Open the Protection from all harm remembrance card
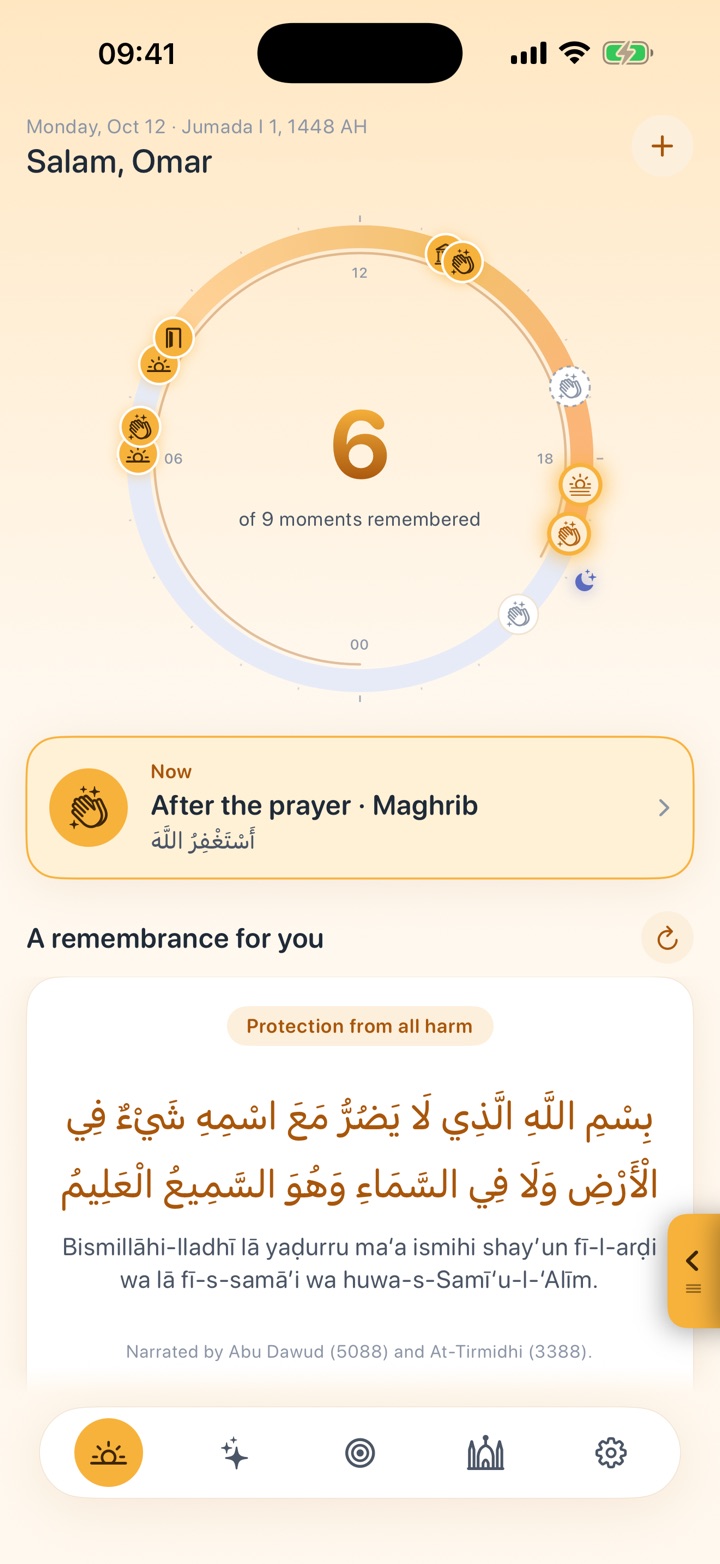Viewport: 720px width, 1564px height. coord(360,1180)
